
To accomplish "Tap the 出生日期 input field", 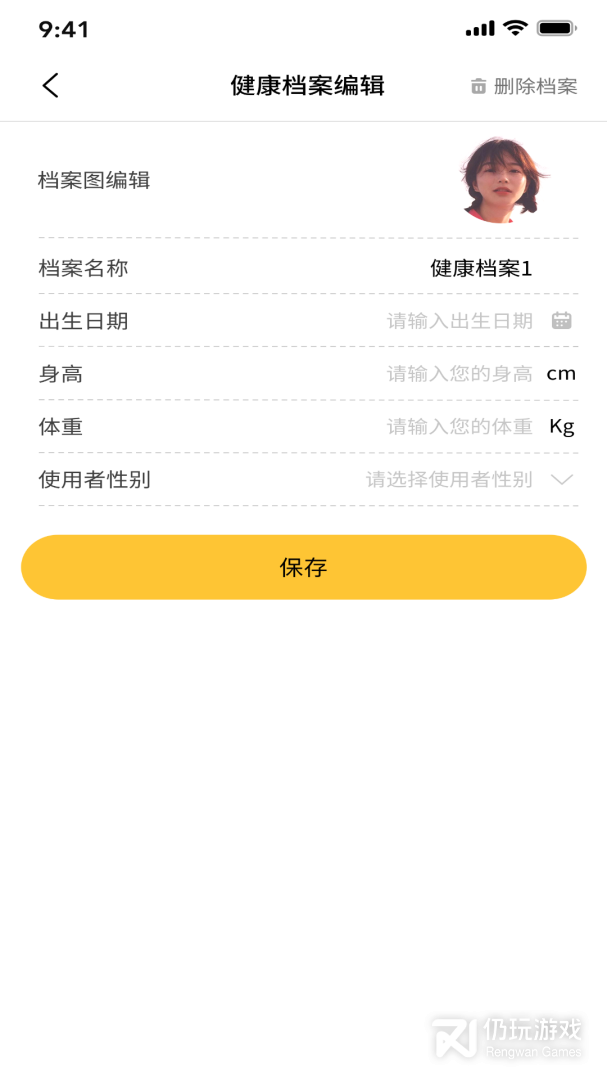I will click(x=460, y=321).
